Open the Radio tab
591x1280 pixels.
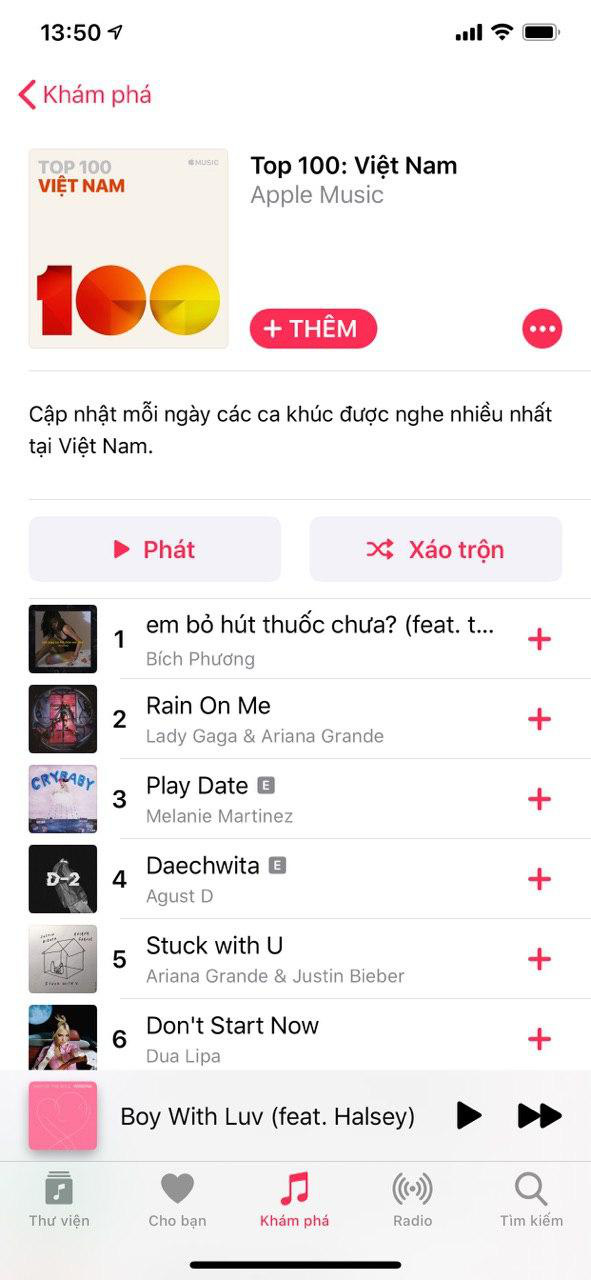click(x=412, y=1199)
